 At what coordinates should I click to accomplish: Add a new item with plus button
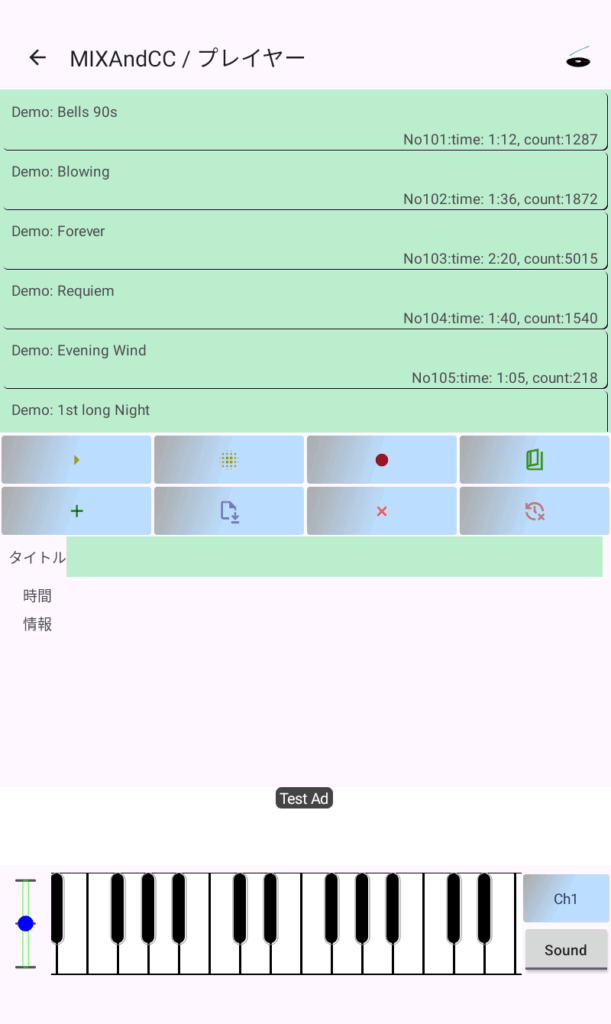pyautogui.click(x=77, y=511)
